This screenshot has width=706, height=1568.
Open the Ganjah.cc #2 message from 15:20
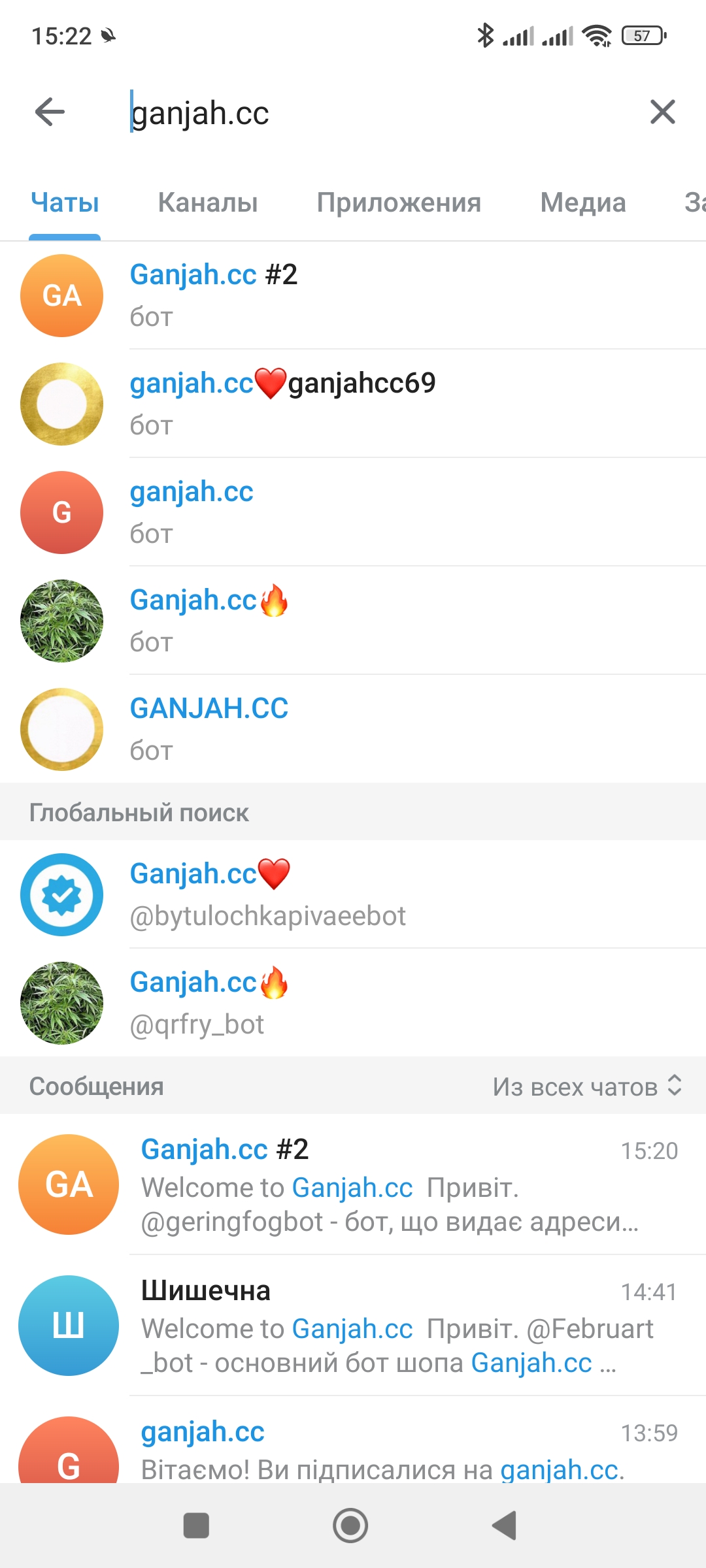point(353,1184)
